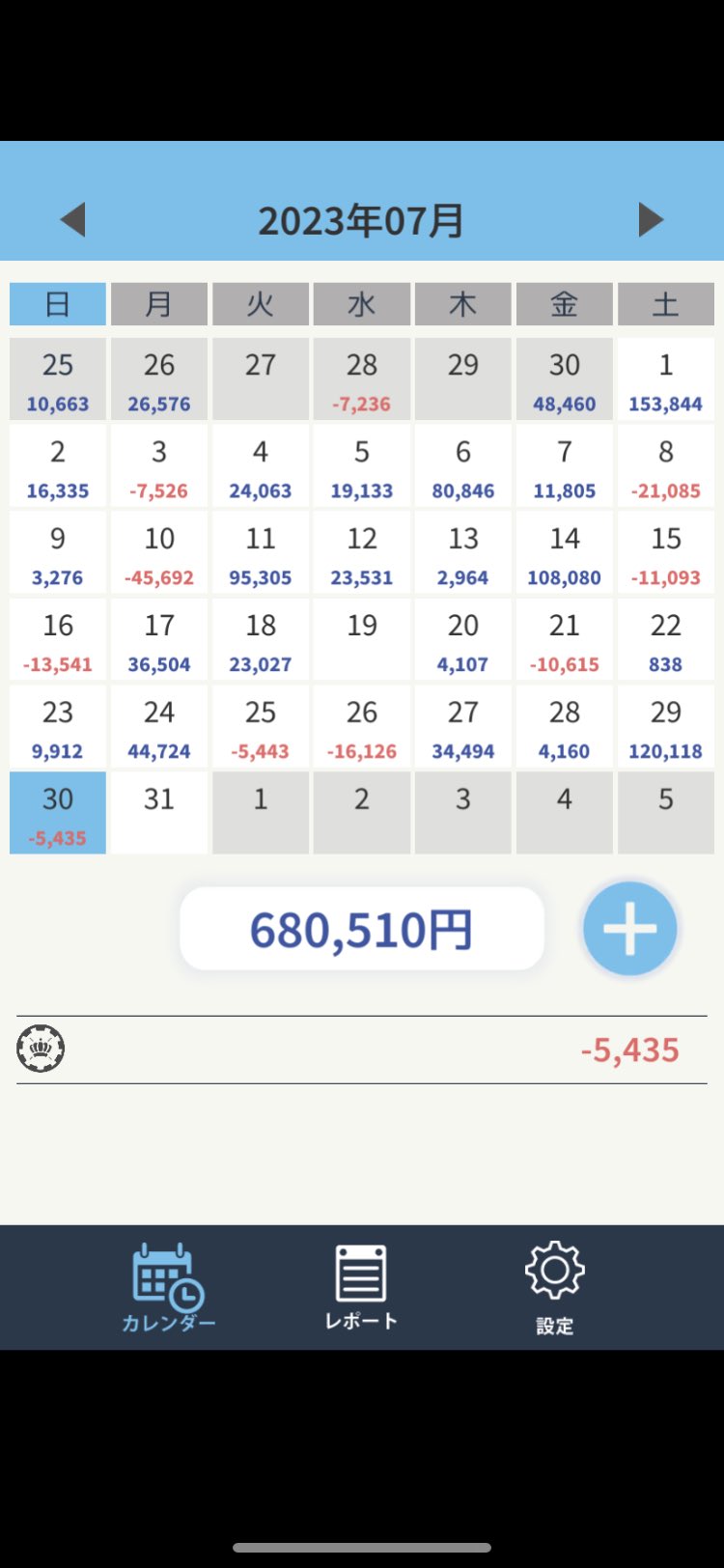Select July 3 showing -7,526
Image resolution: width=724 pixels, height=1568 pixels.
tap(159, 466)
